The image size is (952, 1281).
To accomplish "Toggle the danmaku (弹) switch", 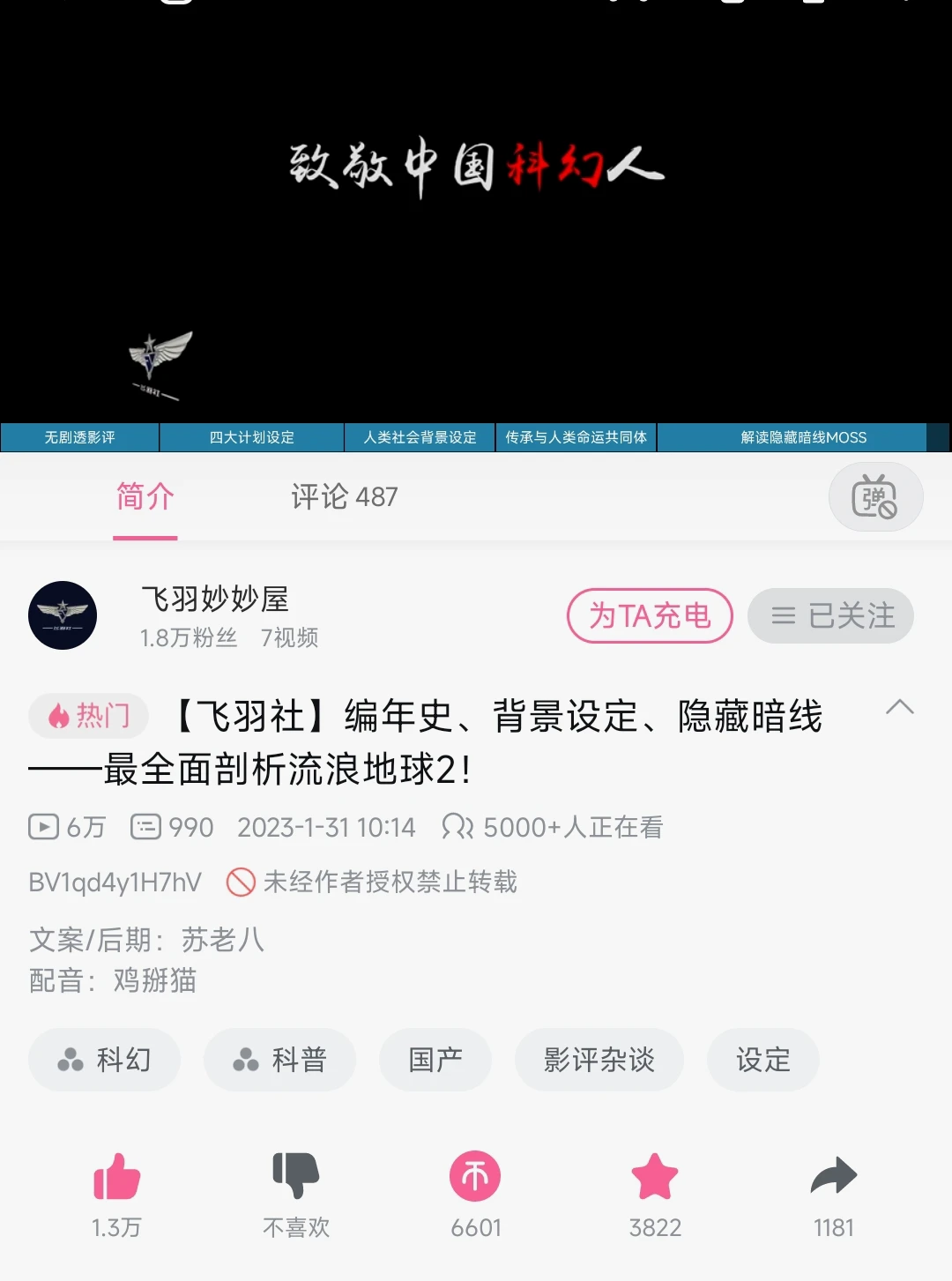I will pos(874,497).
